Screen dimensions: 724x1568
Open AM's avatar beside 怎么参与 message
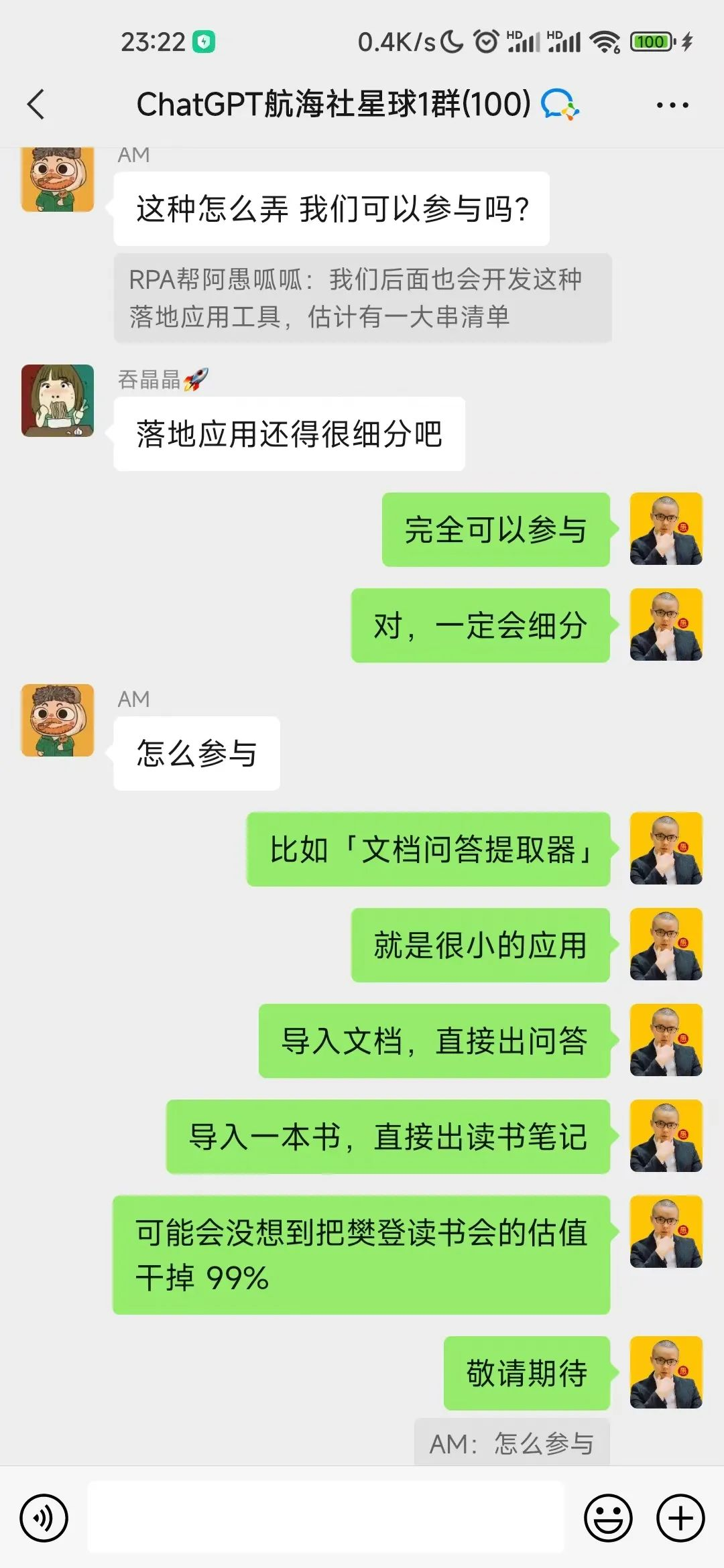[58, 720]
